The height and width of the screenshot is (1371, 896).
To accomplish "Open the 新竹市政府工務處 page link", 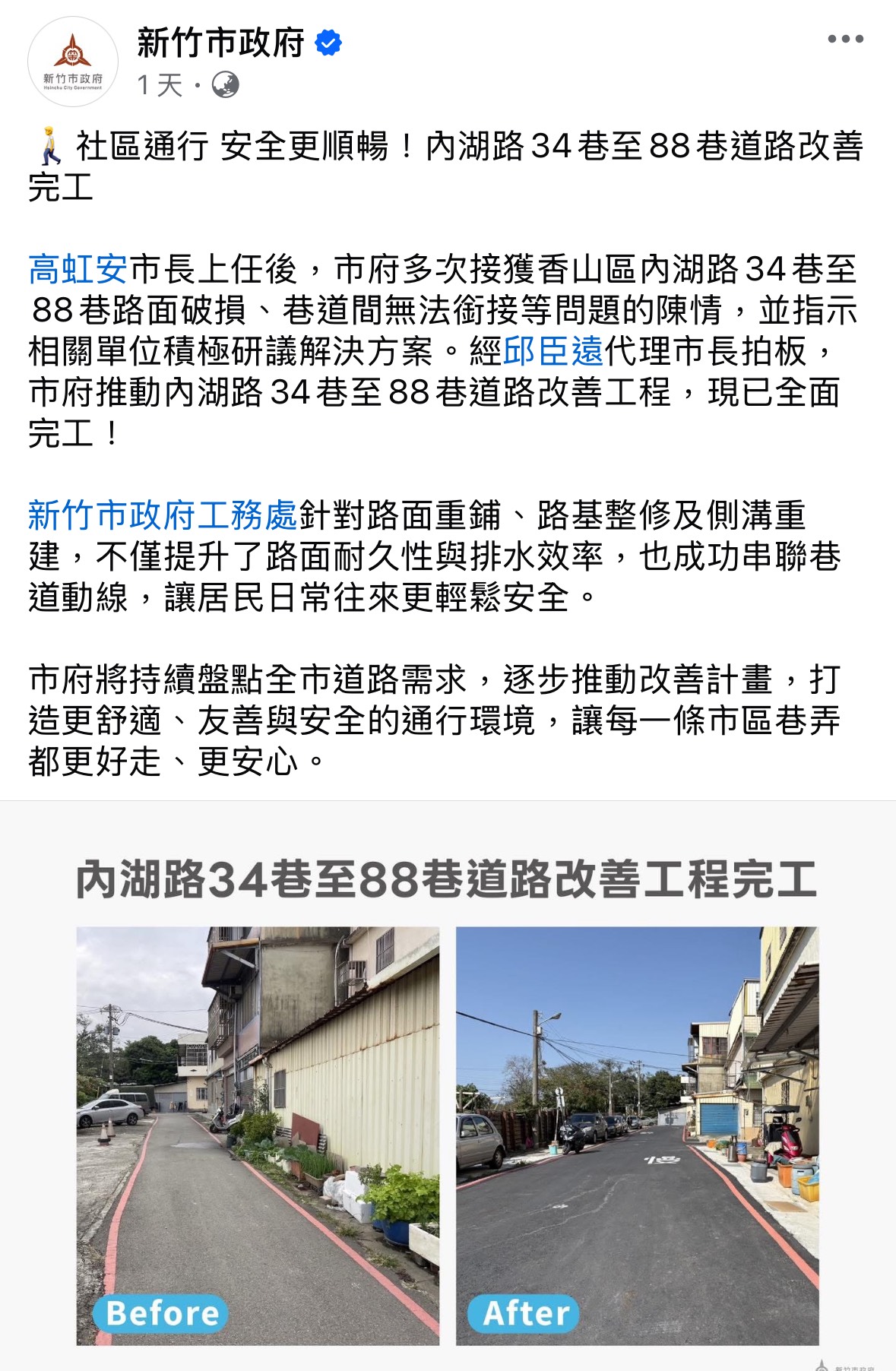I will 163,515.
